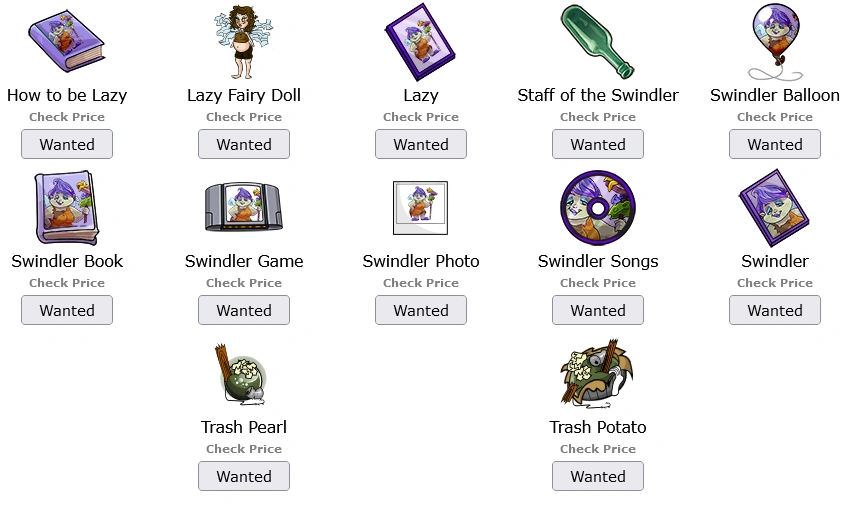Check price of Lazy Fairy Doll
Image resolution: width=848 pixels, height=506 pixels.
click(x=244, y=117)
